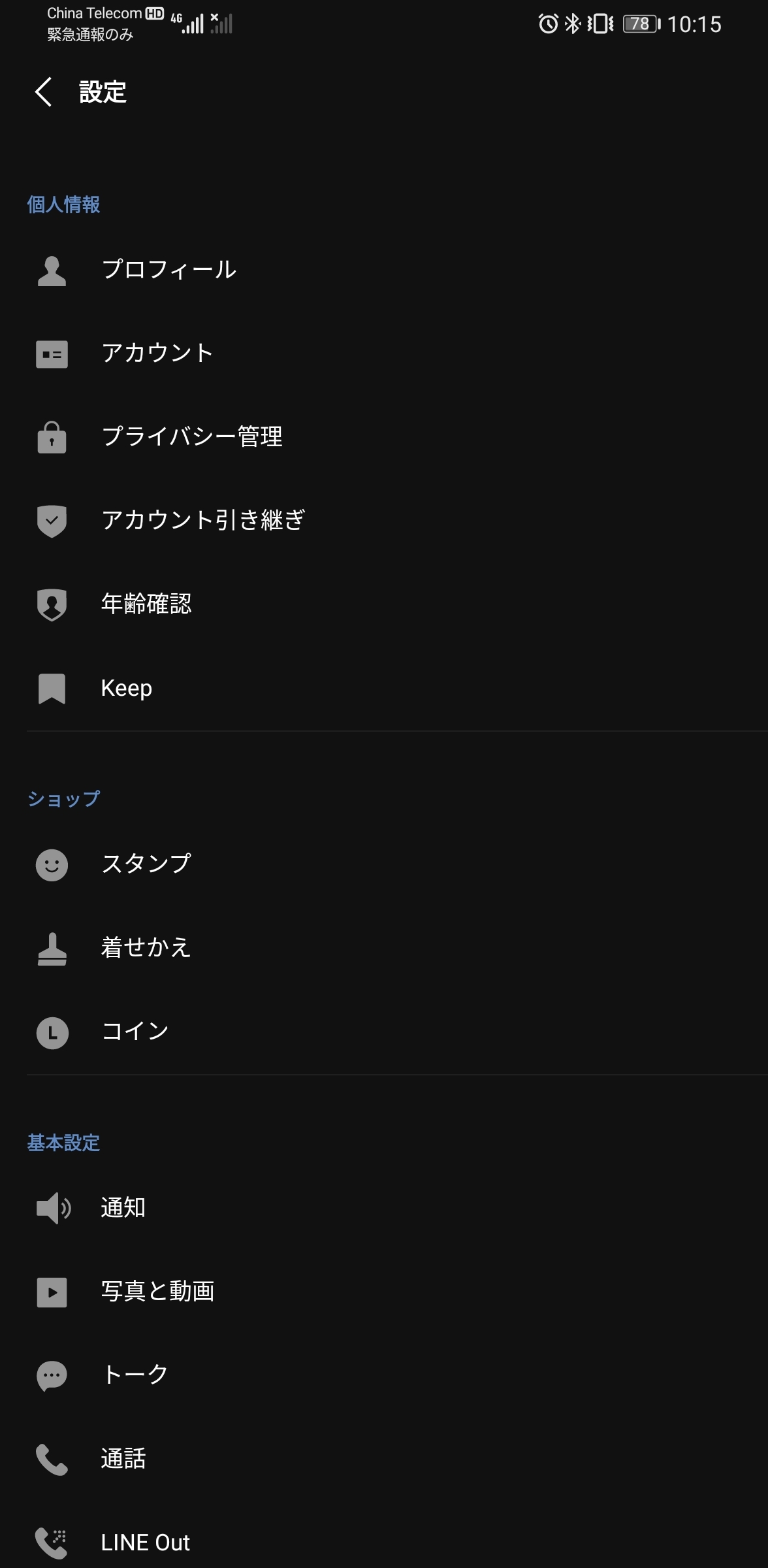Open 通話 settings

(384, 1459)
